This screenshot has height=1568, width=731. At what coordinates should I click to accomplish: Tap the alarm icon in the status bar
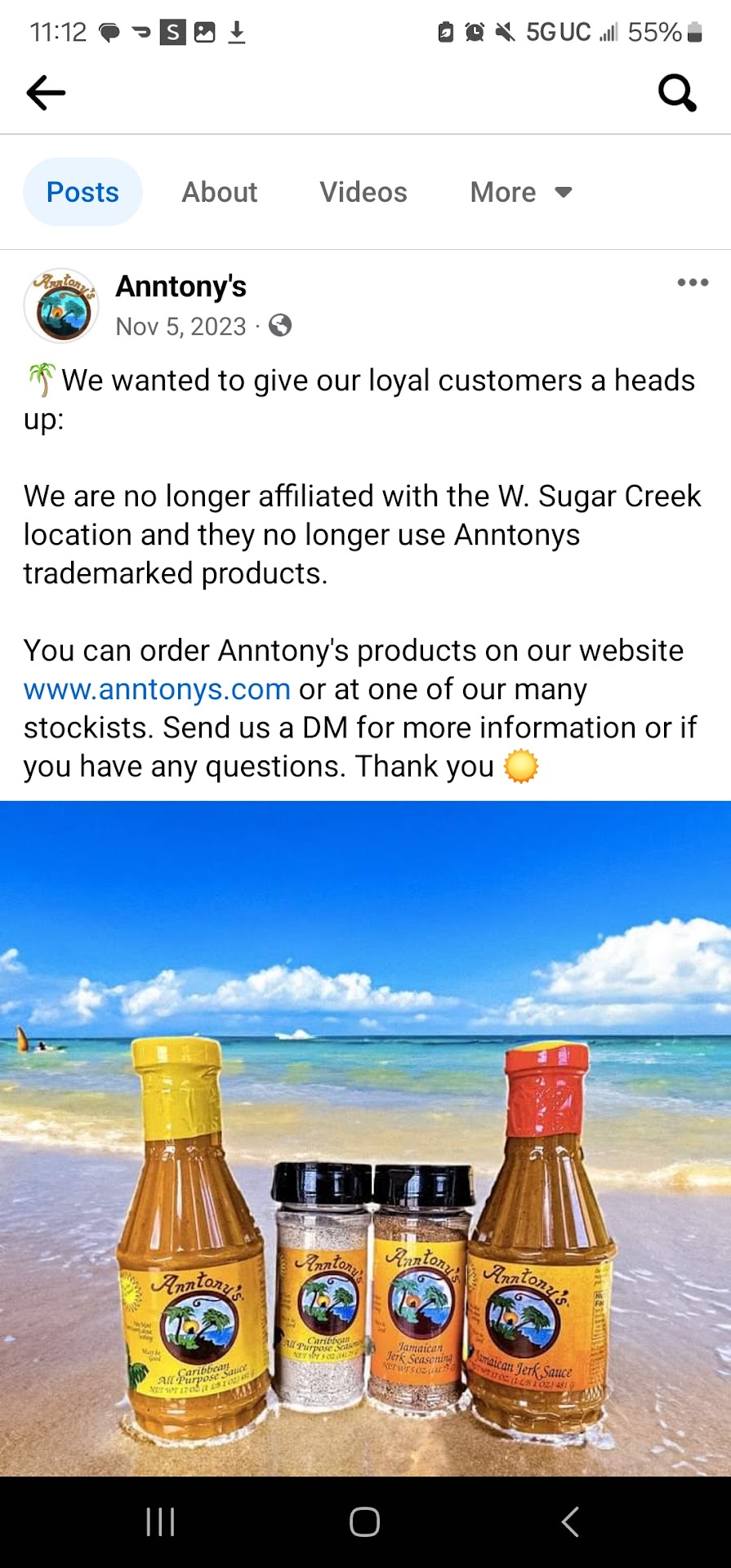(474, 30)
